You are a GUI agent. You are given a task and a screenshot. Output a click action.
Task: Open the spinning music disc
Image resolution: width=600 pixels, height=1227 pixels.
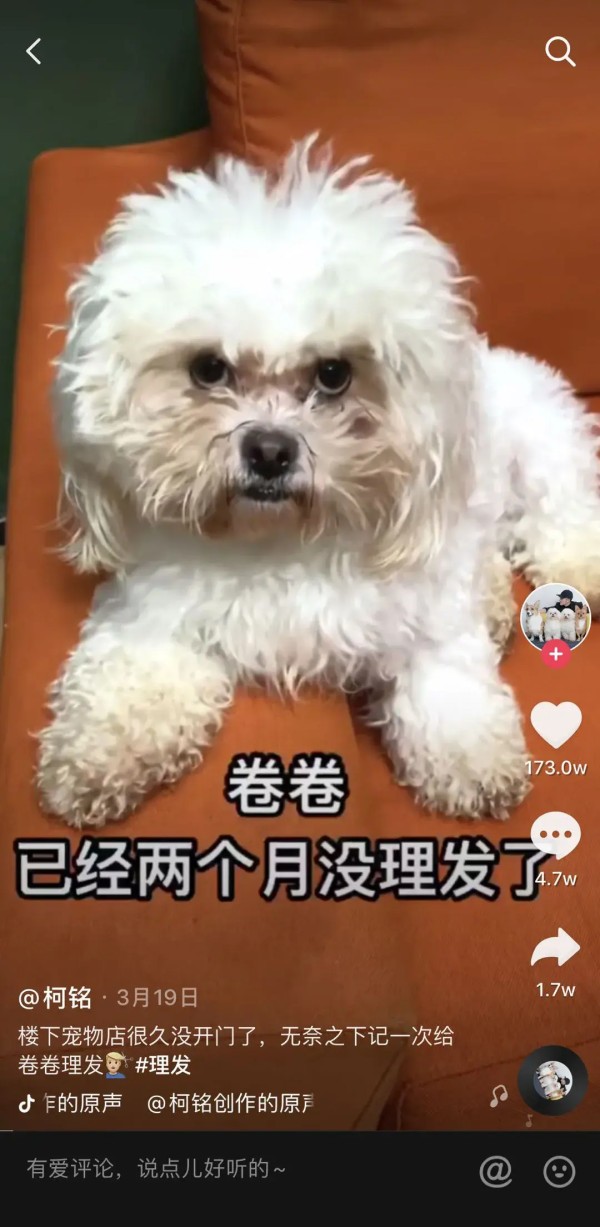(x=553, y=1080)
